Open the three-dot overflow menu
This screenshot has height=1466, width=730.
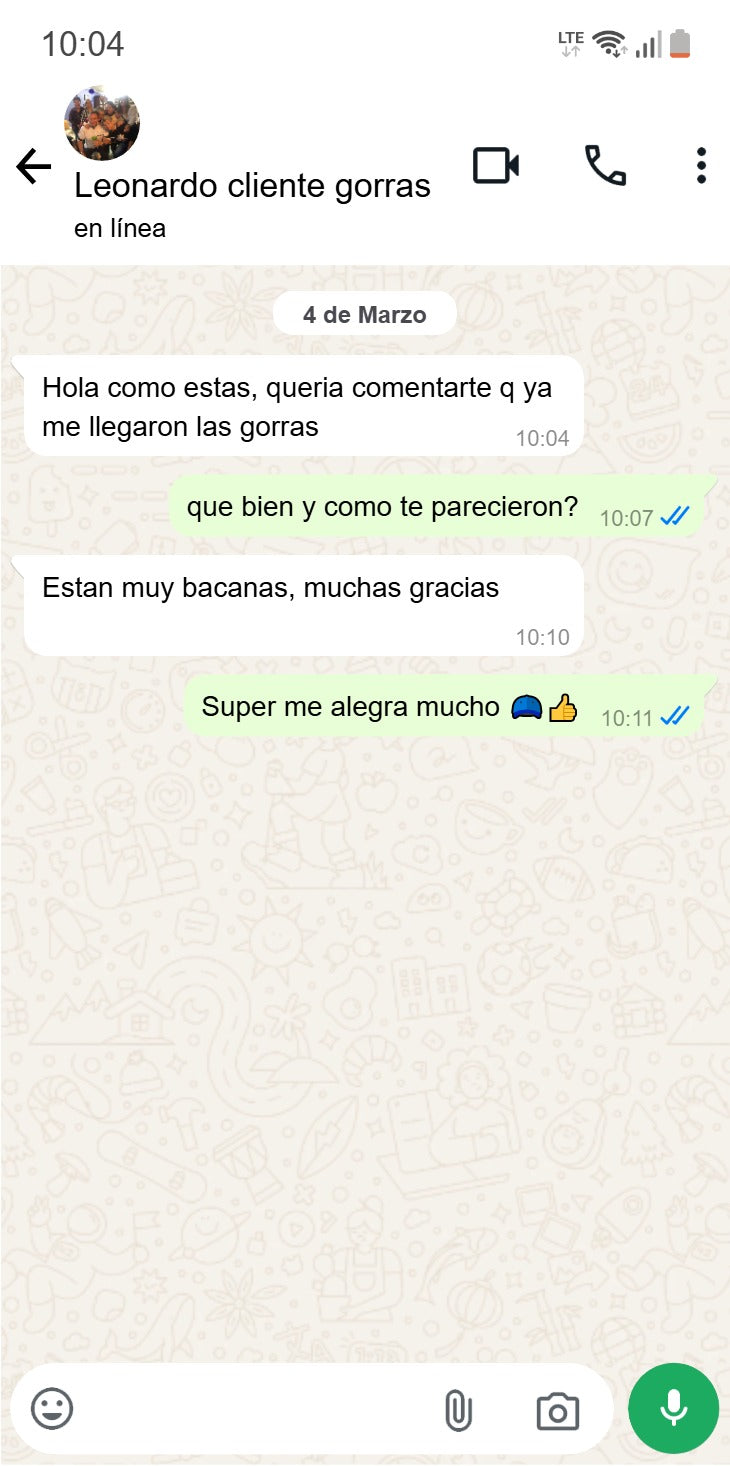click(x=701, y=166)
